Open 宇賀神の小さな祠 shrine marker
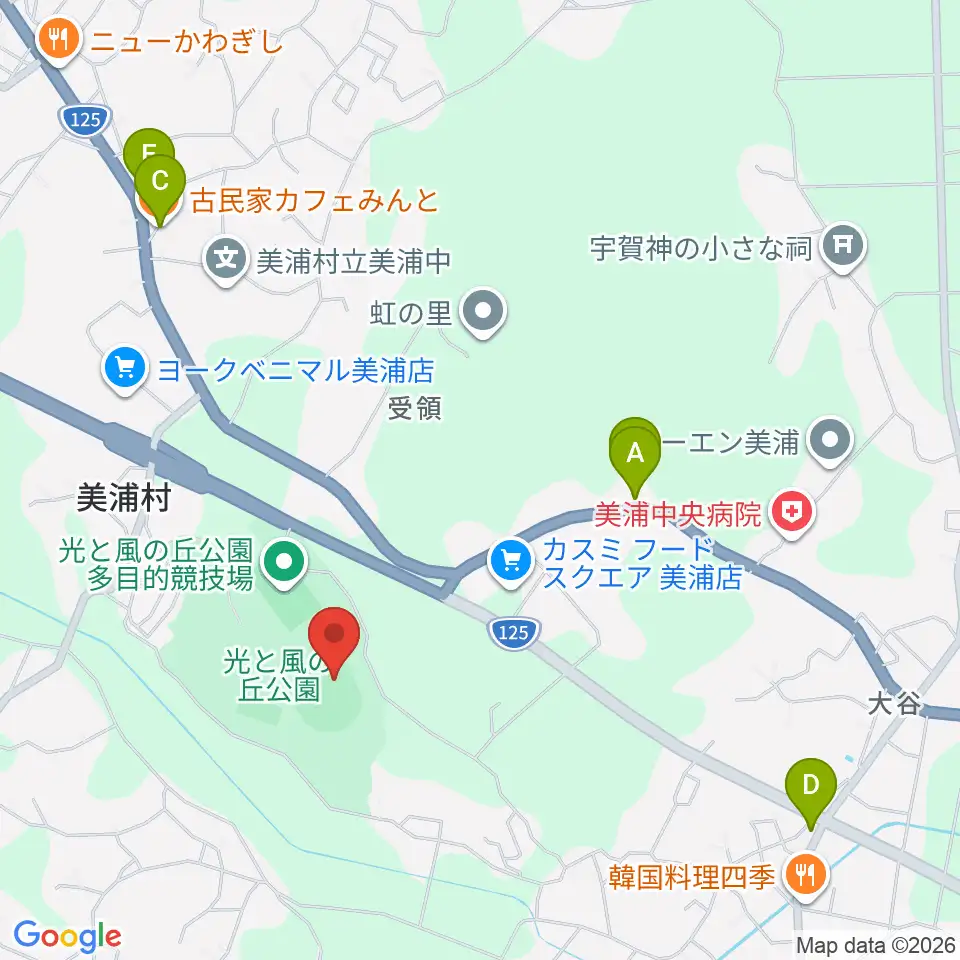 coord(842,247)
